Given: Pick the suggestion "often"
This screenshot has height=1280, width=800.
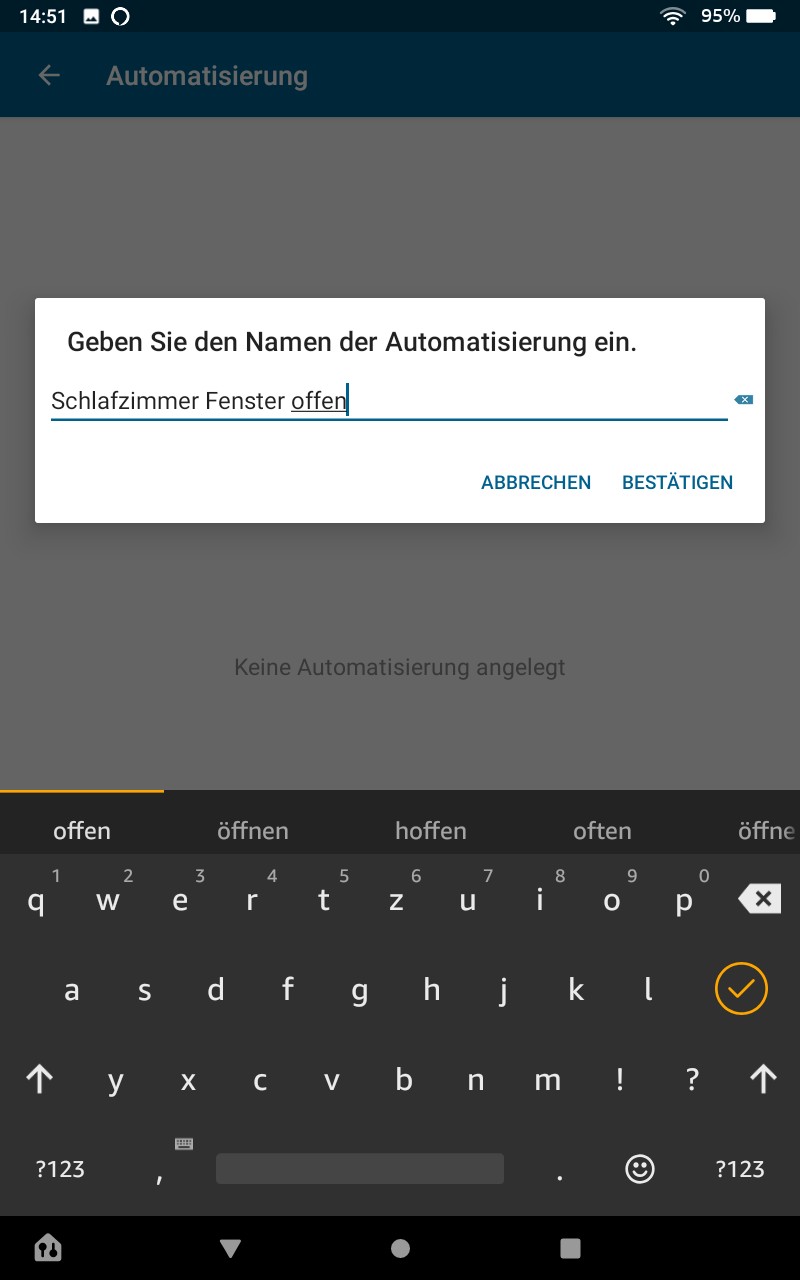Looking at the screenshot, I should 602,831.
